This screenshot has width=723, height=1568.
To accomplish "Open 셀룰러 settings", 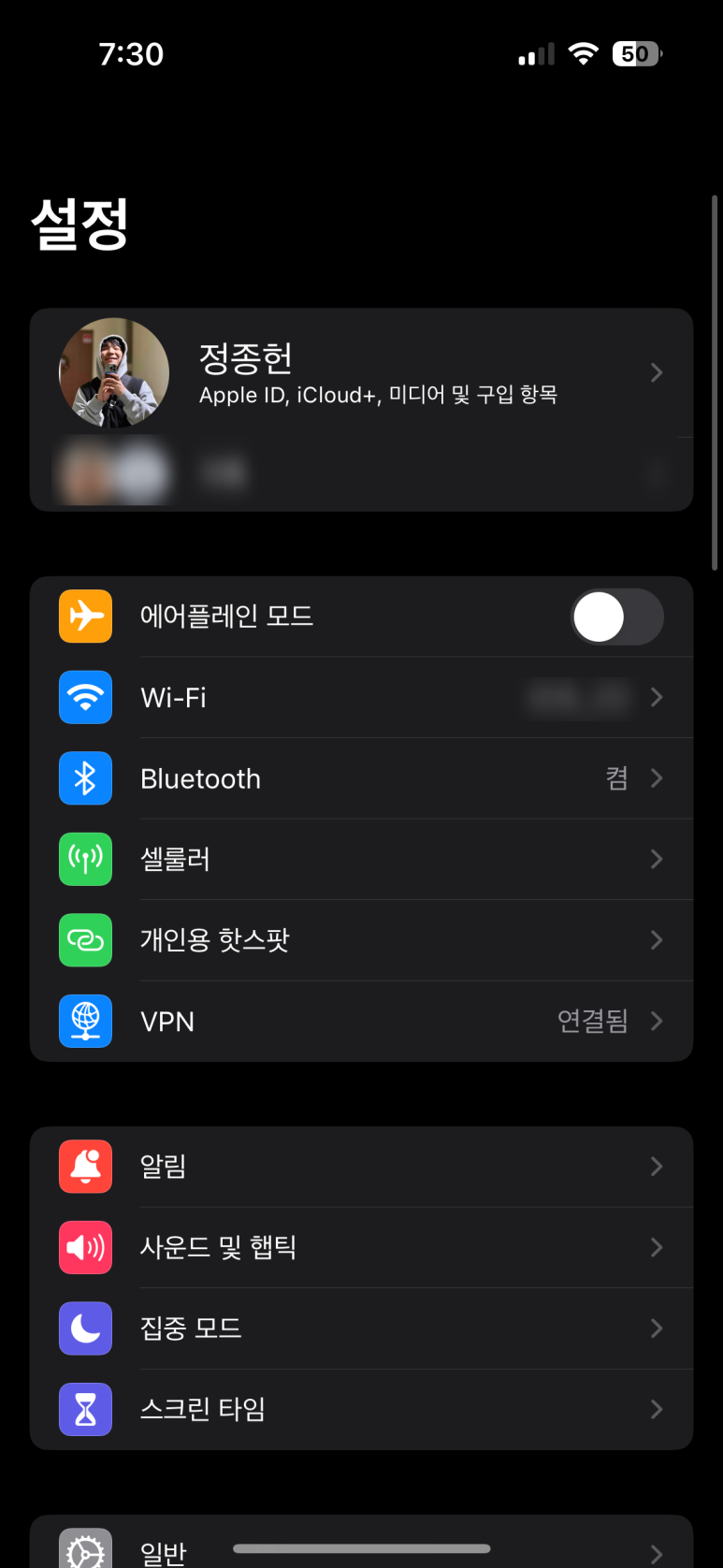I will (360, 859).
